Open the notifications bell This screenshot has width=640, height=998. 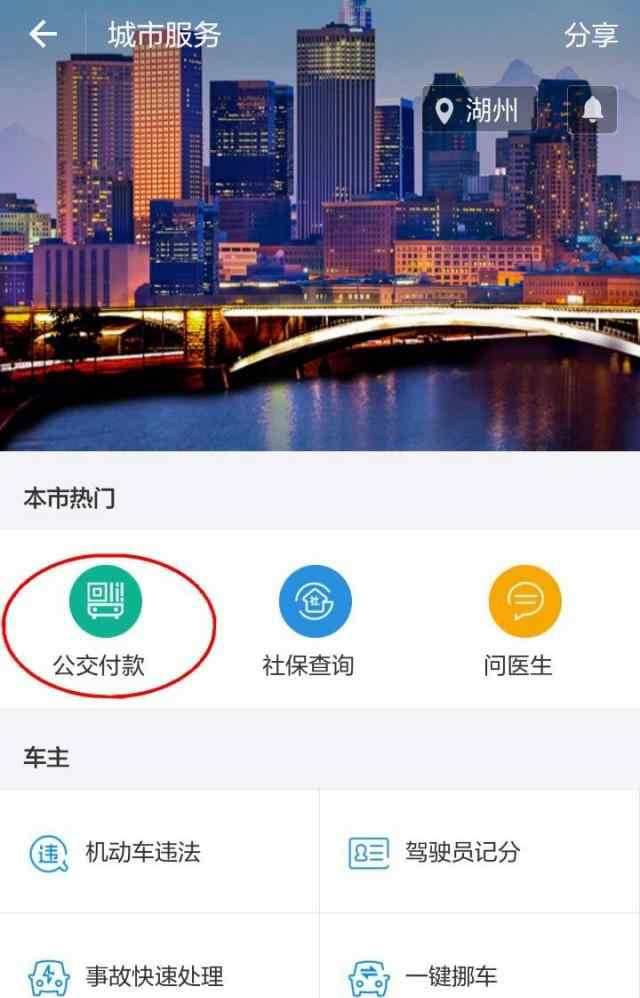[592, 110]
